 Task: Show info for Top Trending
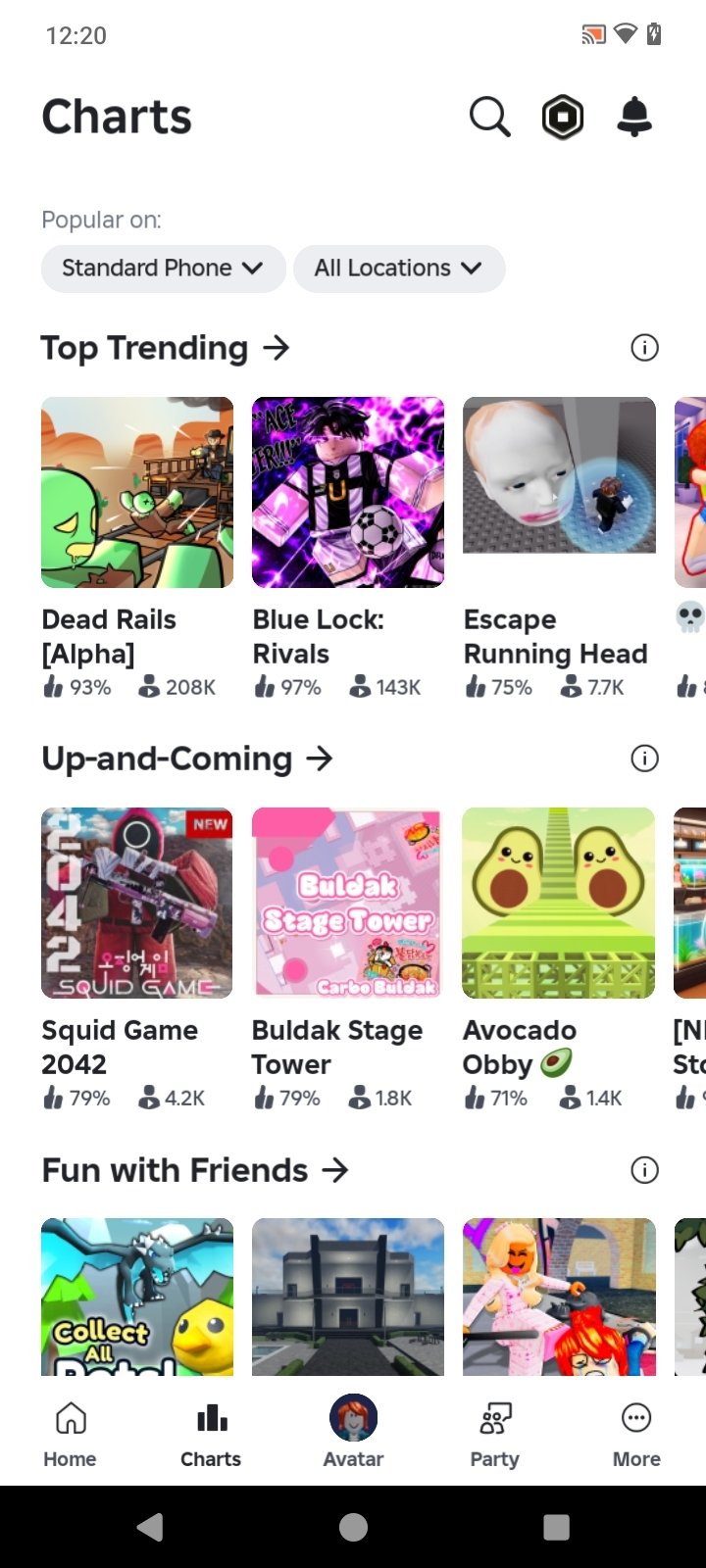pyautogui.click(x=644, y=348)
